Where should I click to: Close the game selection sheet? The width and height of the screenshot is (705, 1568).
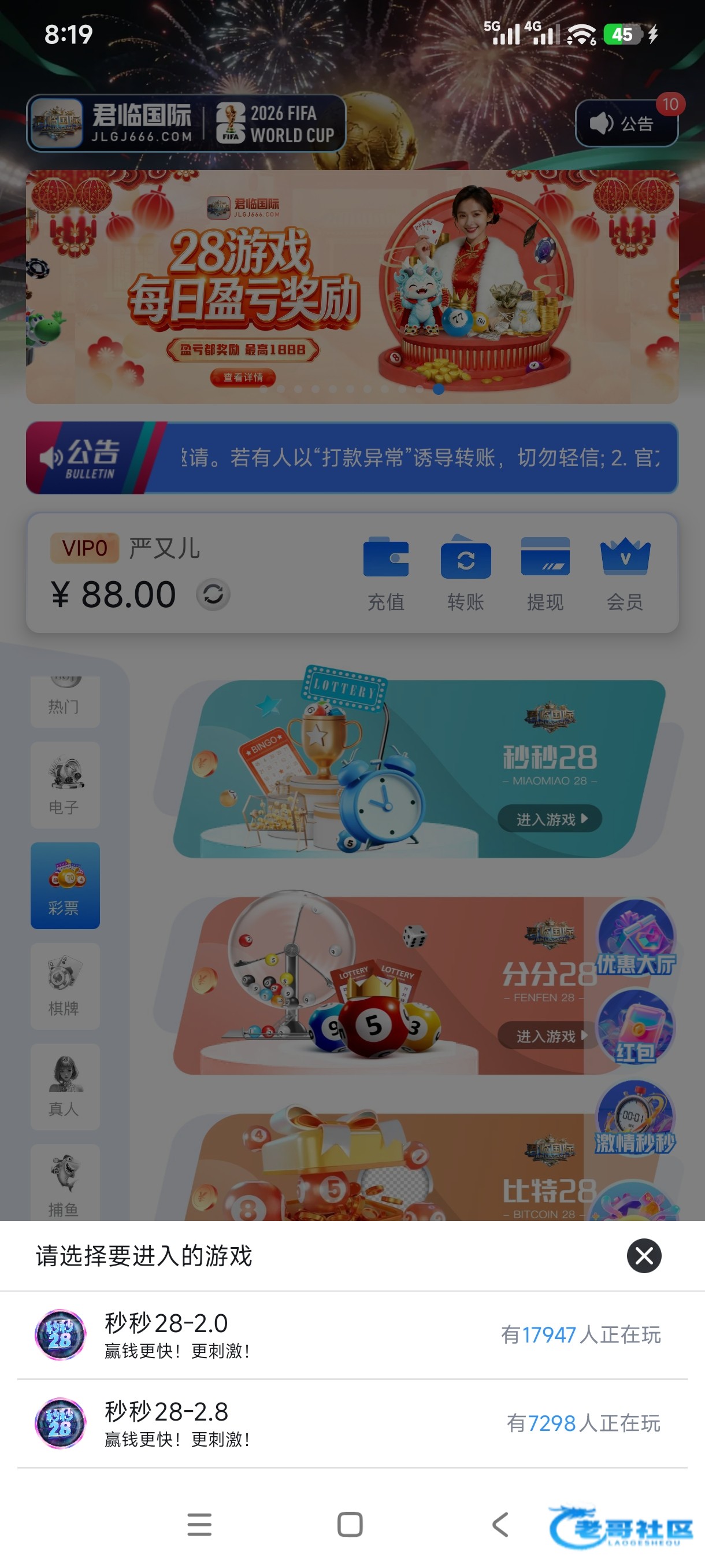tap(644, 1256)
